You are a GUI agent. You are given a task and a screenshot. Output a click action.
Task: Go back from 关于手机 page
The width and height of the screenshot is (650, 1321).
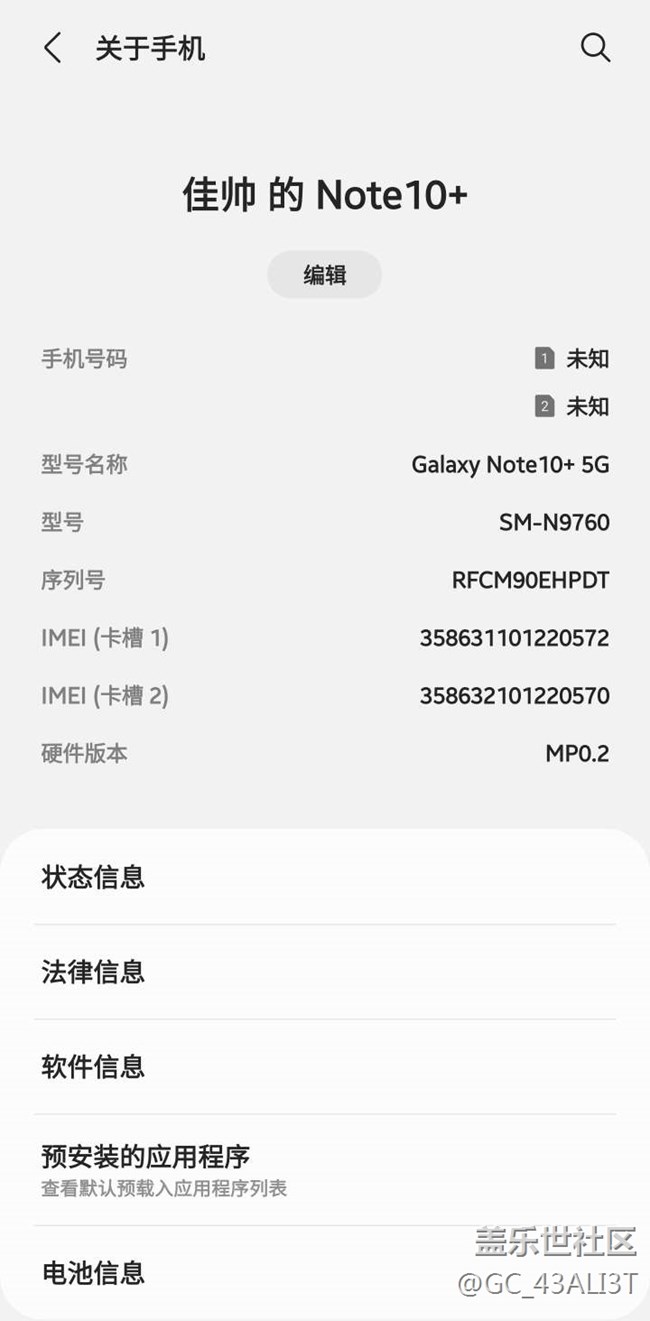[53, 48]
